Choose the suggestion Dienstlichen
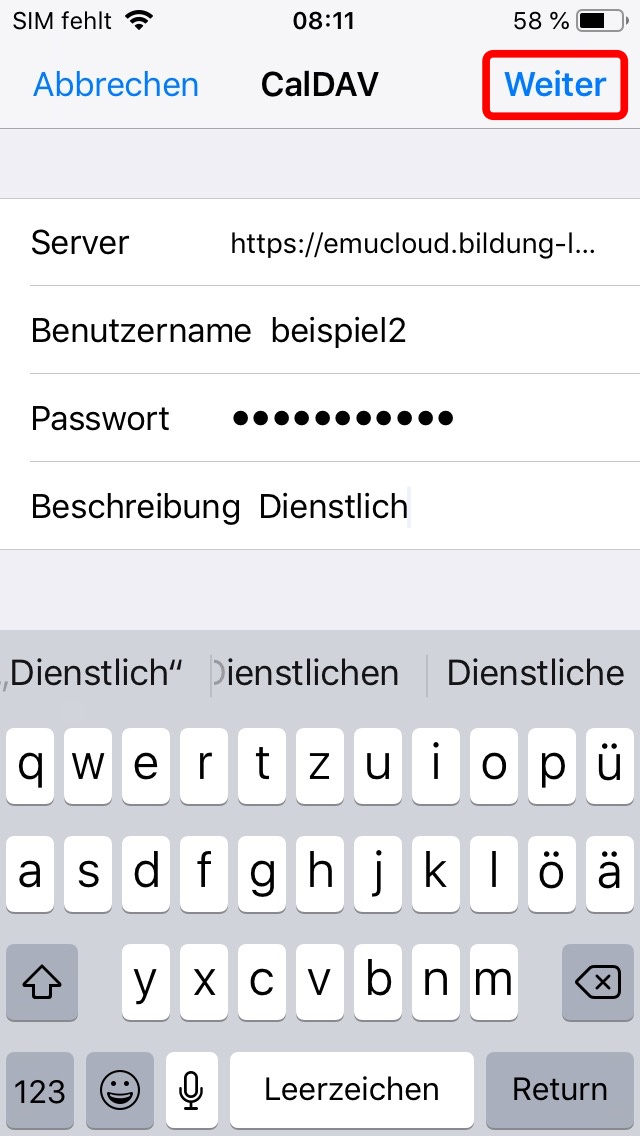The image size is (640, 1136). pyautogui.click(x=320, y=673)
